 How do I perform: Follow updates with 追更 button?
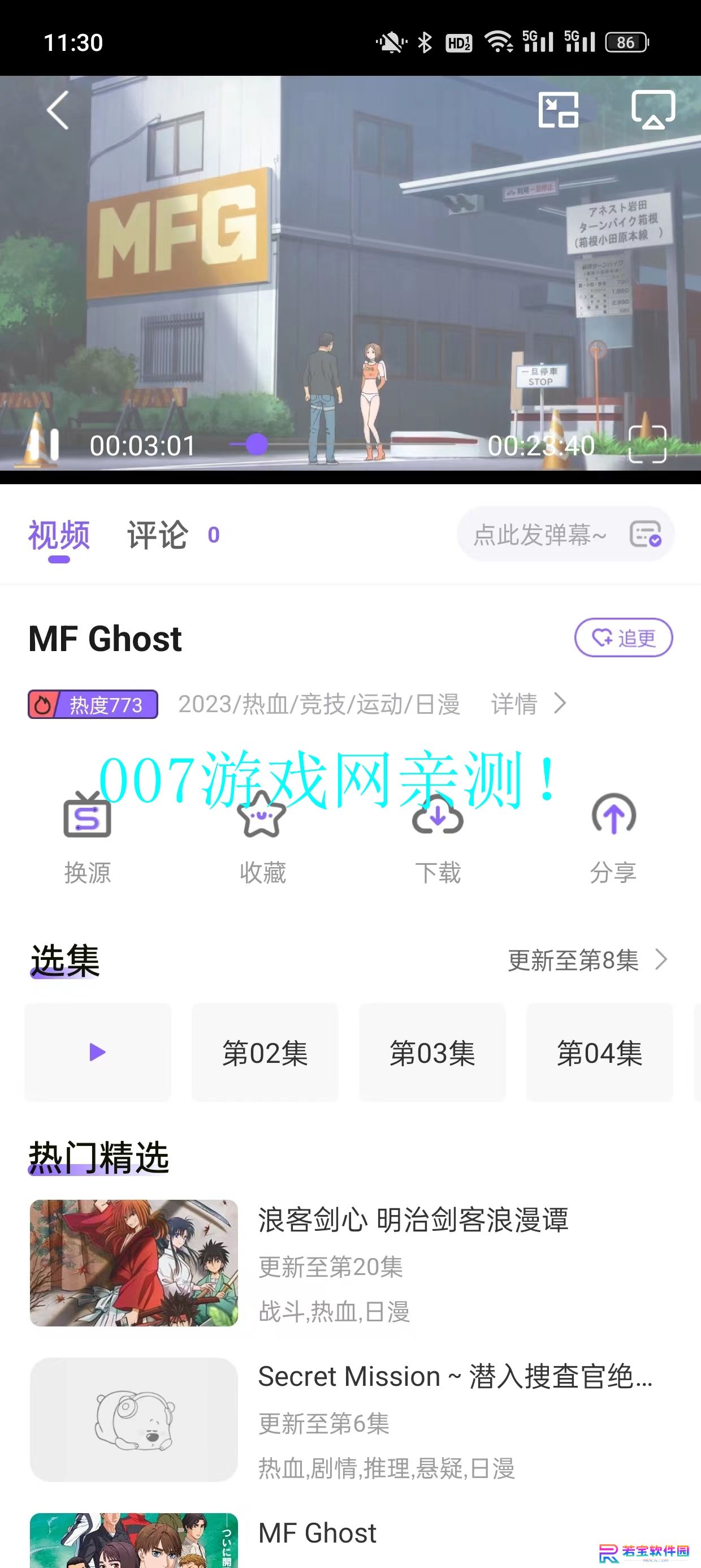pyautogui.click(x=624, y=638)
